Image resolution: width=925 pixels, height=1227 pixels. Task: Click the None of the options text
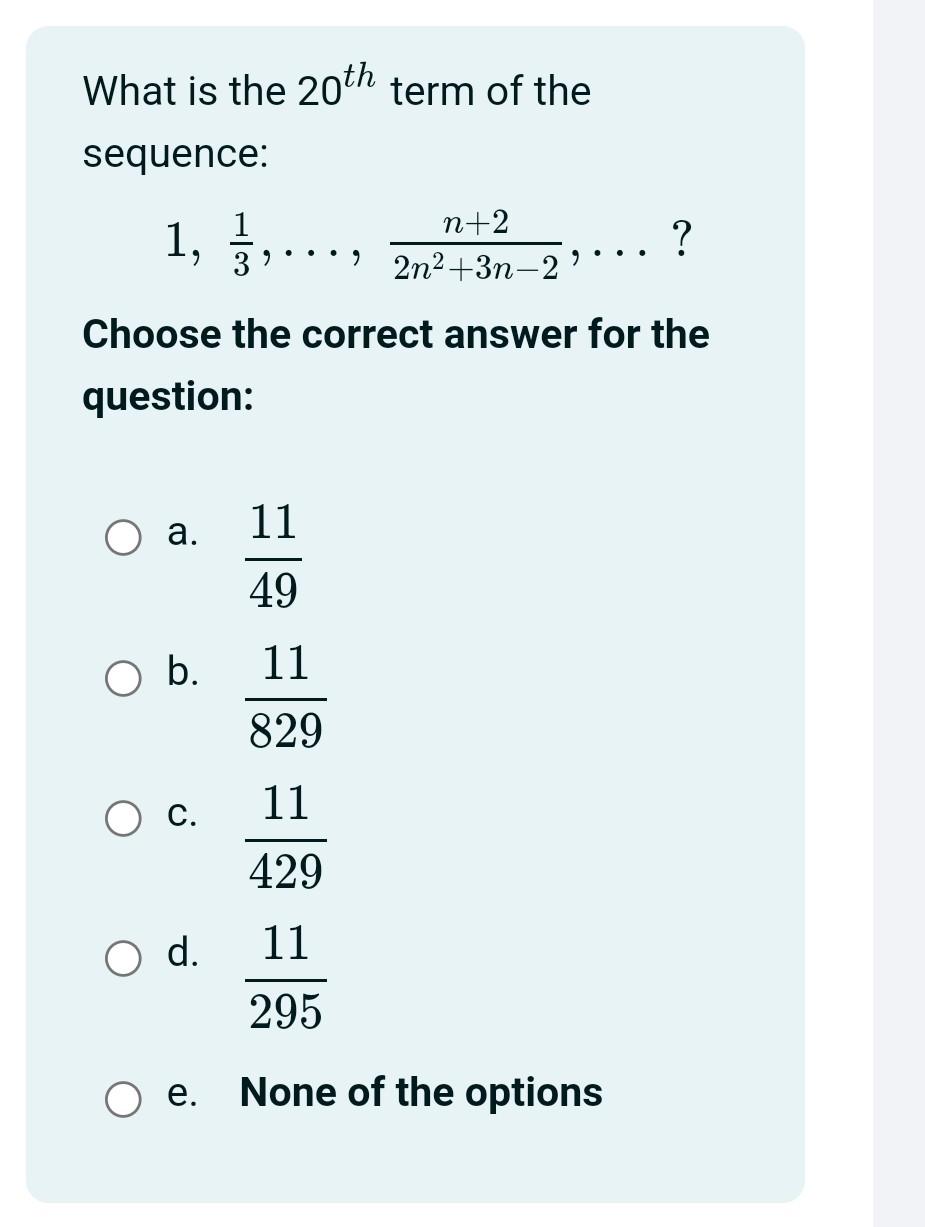[420, 1093]
